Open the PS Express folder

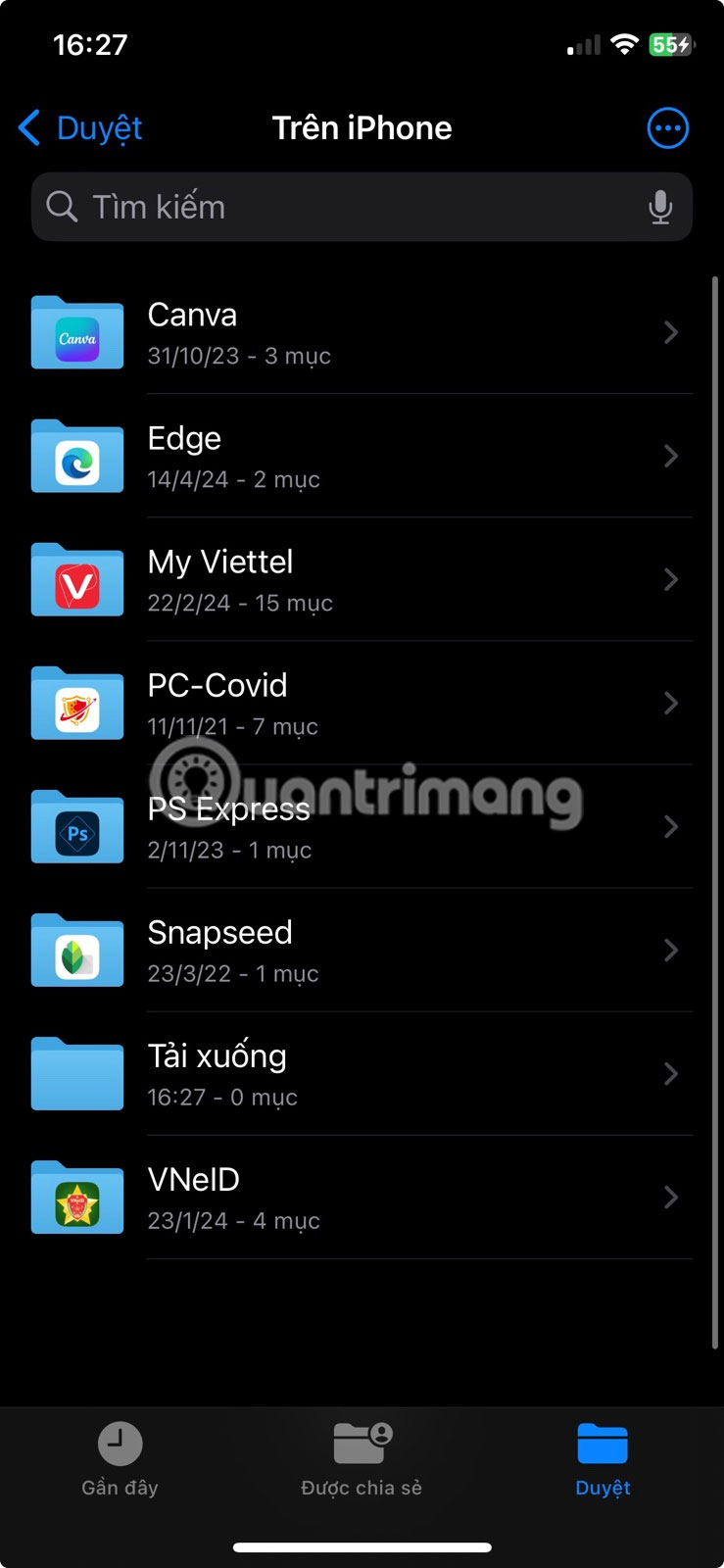(361, 827)
